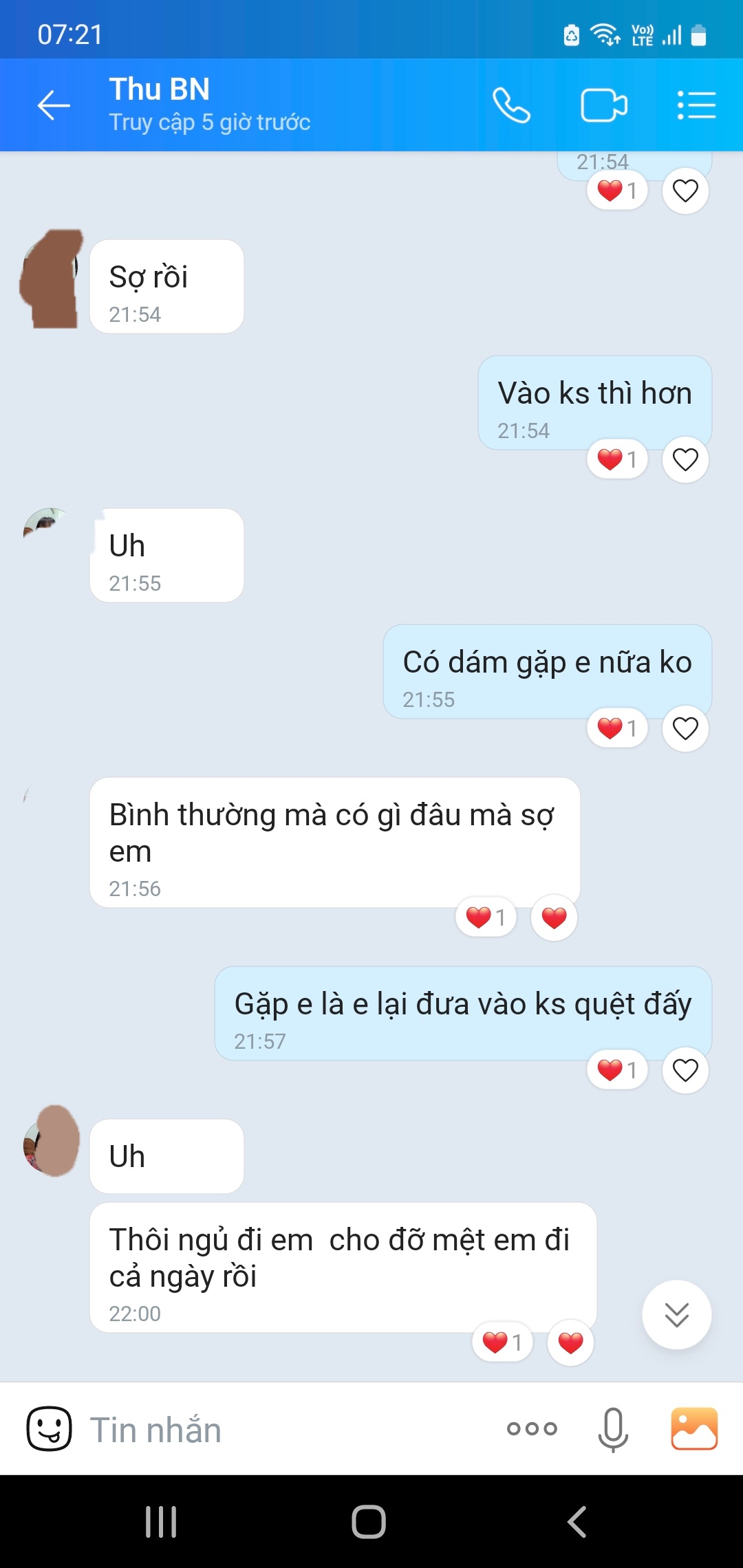
Task: Open Thu BN's profile from the header name
Action: click(160, 89)
